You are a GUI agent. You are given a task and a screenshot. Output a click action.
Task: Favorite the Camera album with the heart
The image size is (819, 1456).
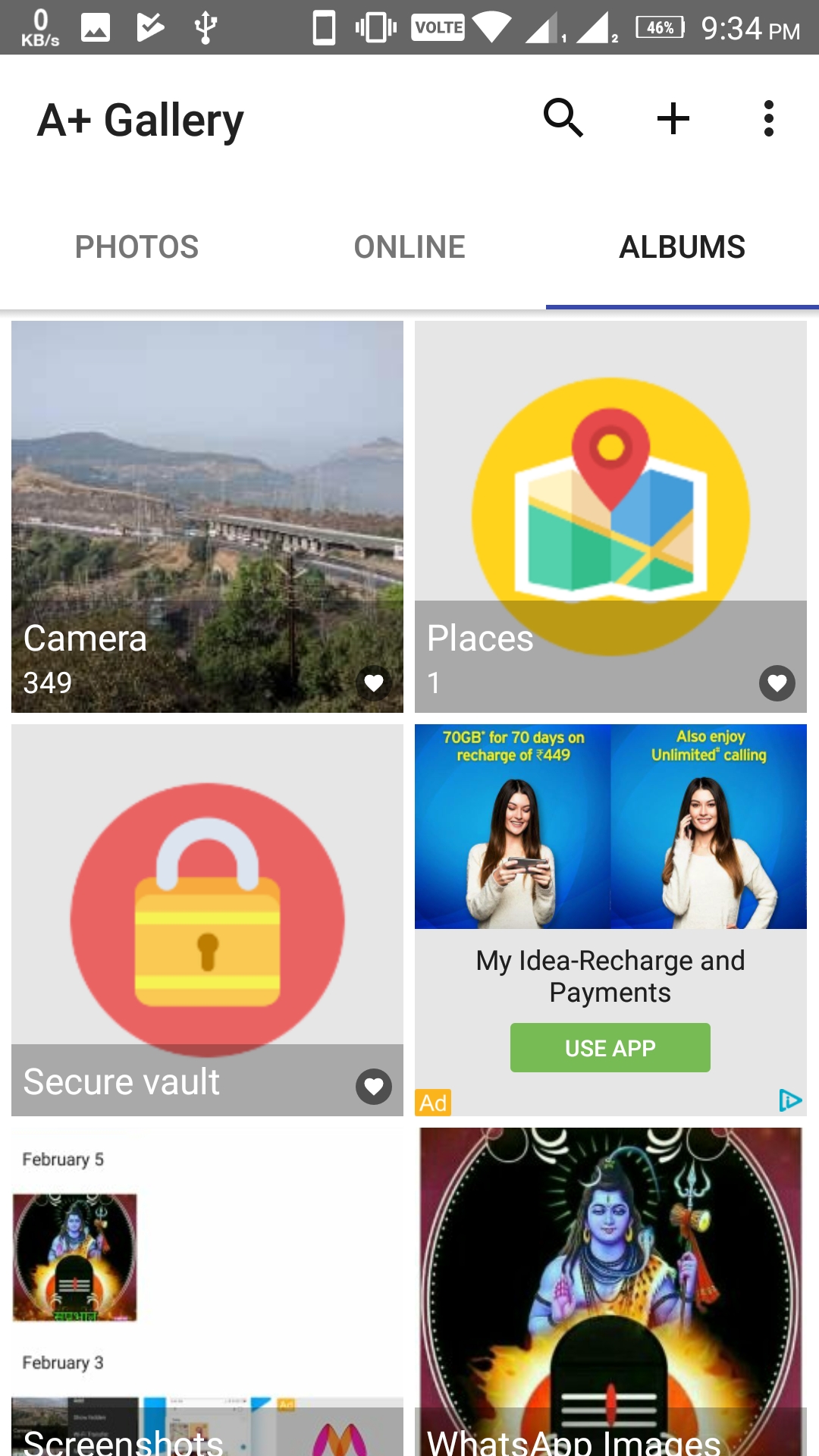373,683
